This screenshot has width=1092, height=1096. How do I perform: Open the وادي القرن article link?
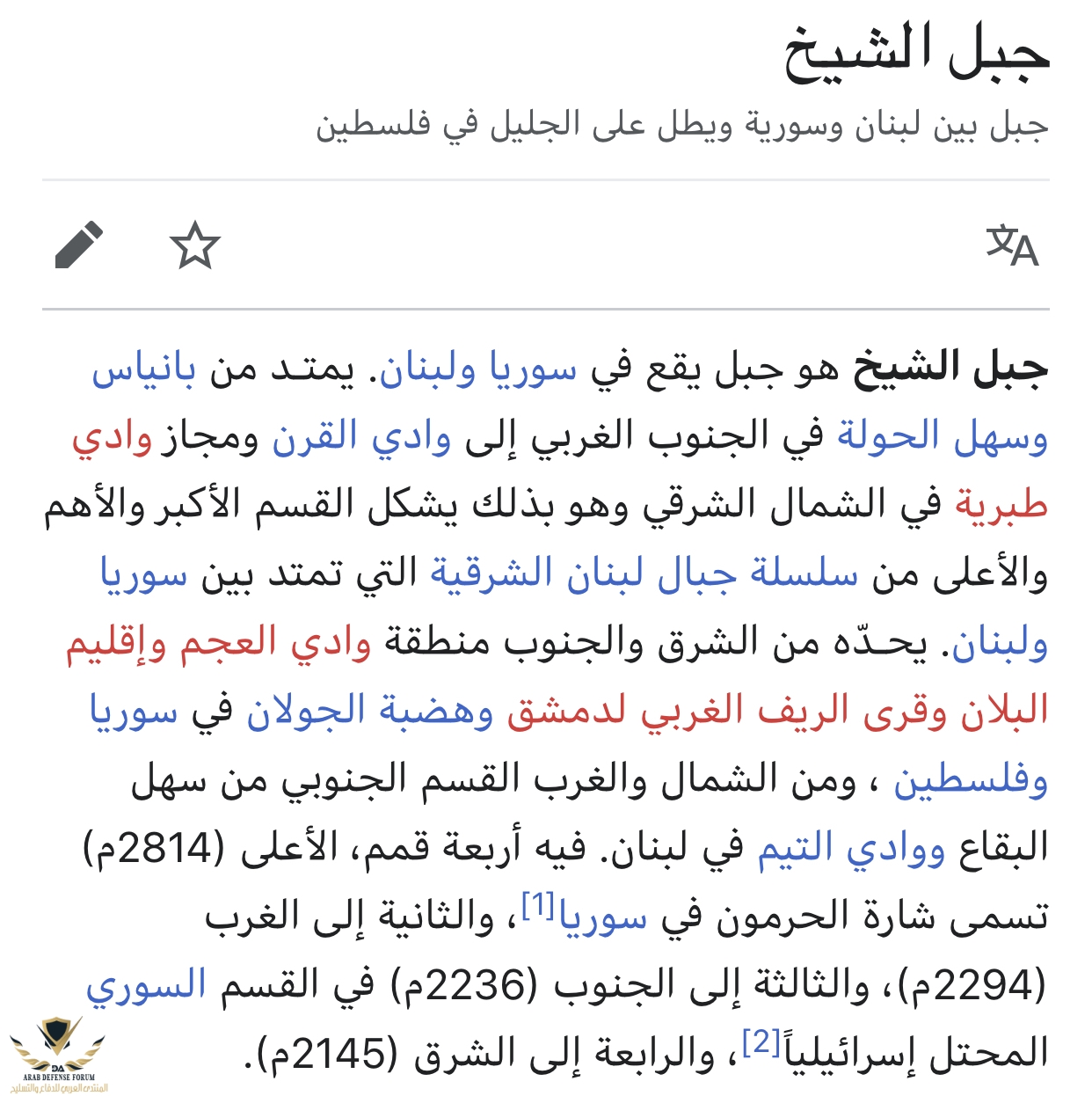tap(361, 437)
